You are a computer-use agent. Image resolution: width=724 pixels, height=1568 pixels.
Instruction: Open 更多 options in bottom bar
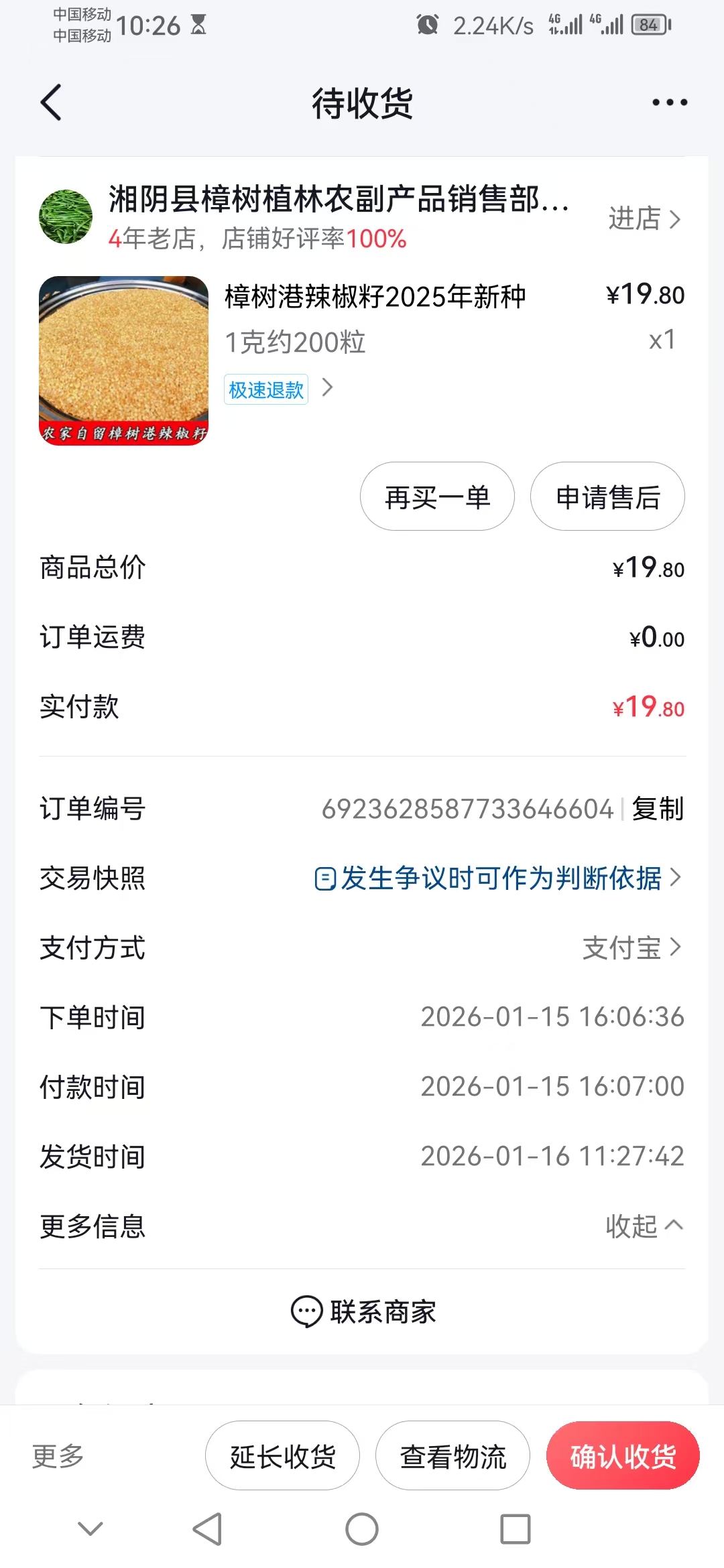58,1455
